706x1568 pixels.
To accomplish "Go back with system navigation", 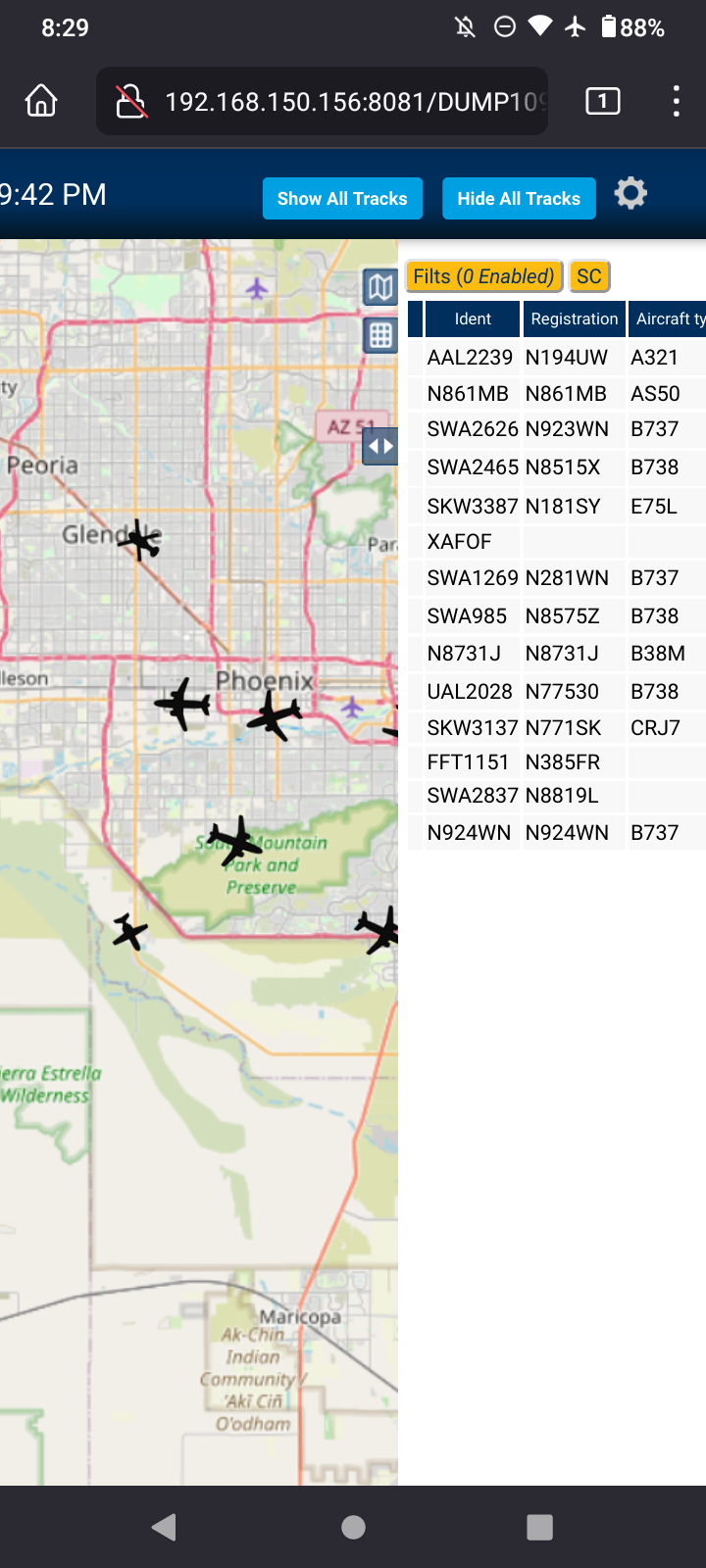I will point(164,1527).
